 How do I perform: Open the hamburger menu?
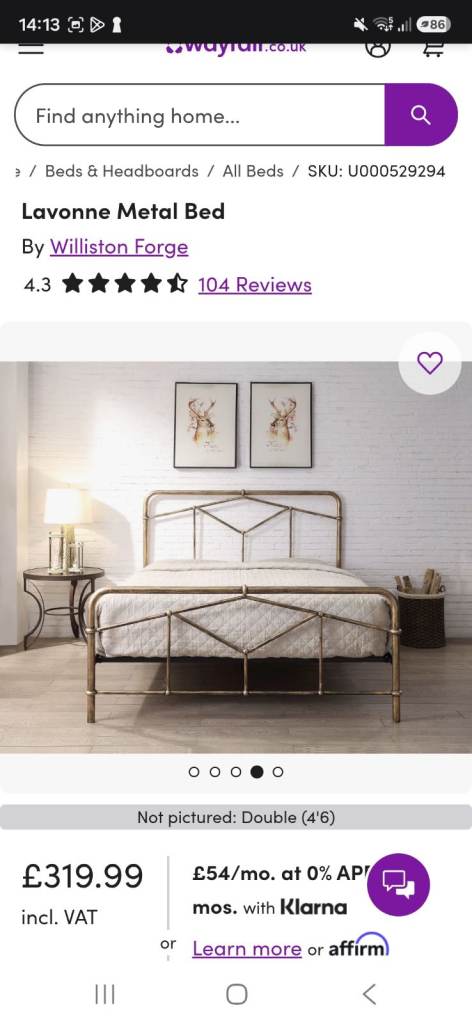(31, 50)
